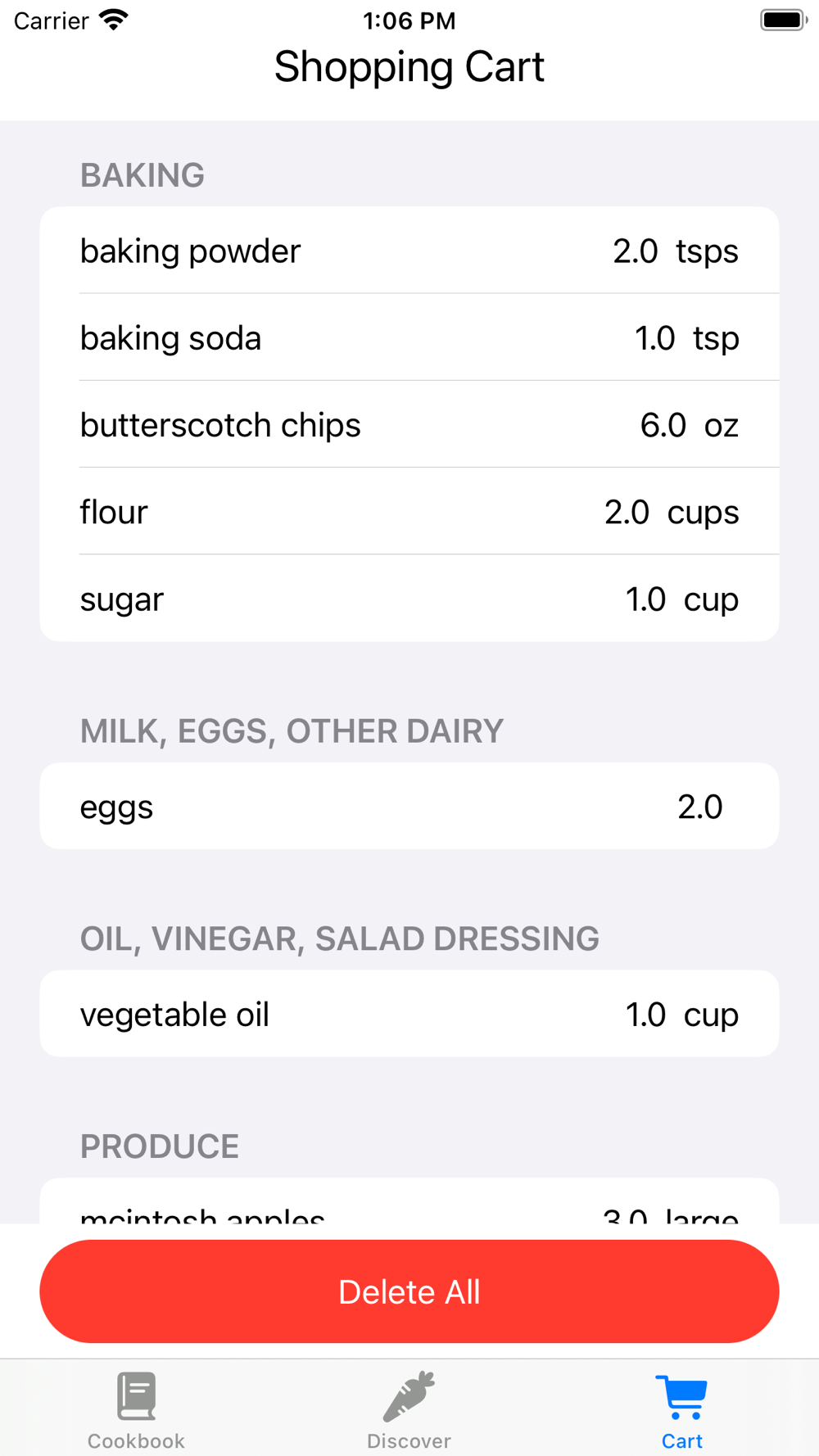Select the eggs row
Viewport: 819px width, 1456px height.
click(409, 807)
